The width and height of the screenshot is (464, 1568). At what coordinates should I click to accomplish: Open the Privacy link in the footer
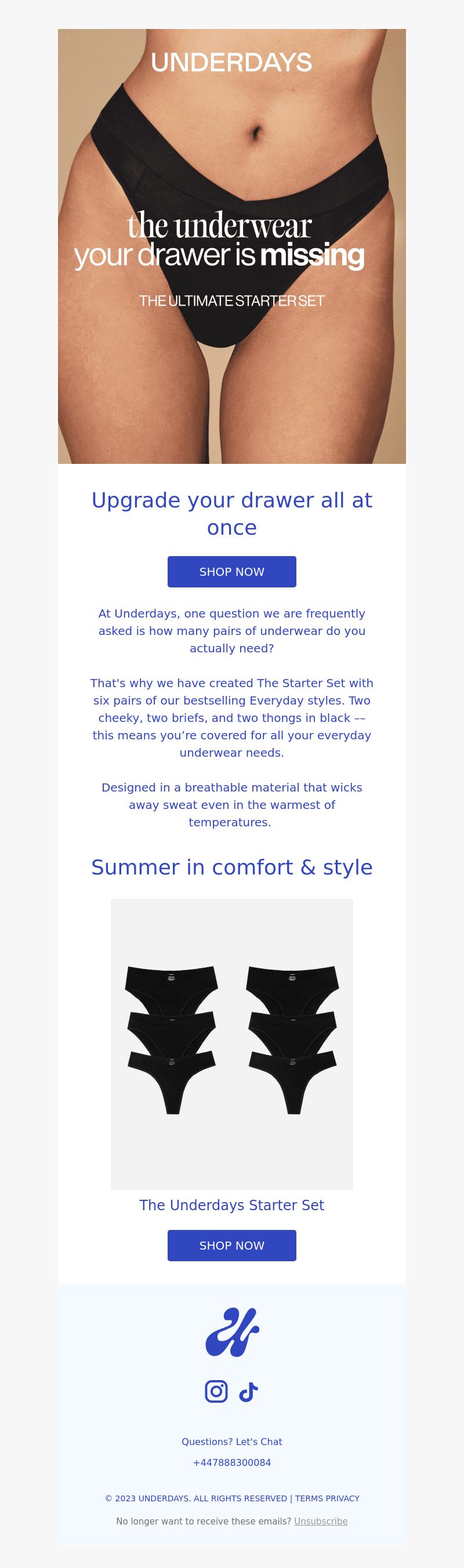[343, 1498]
